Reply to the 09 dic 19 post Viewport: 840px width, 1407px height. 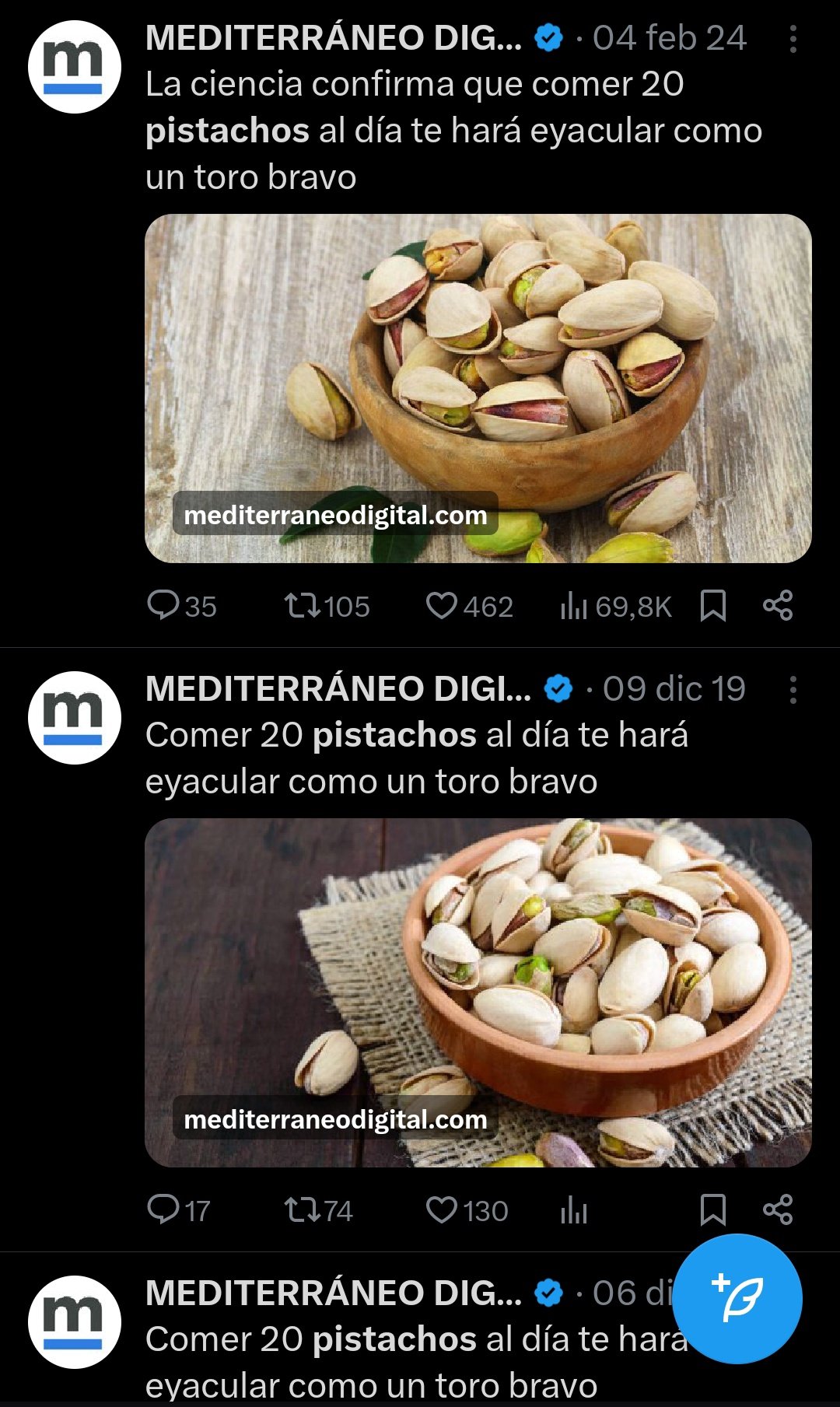click(163, 1209)
